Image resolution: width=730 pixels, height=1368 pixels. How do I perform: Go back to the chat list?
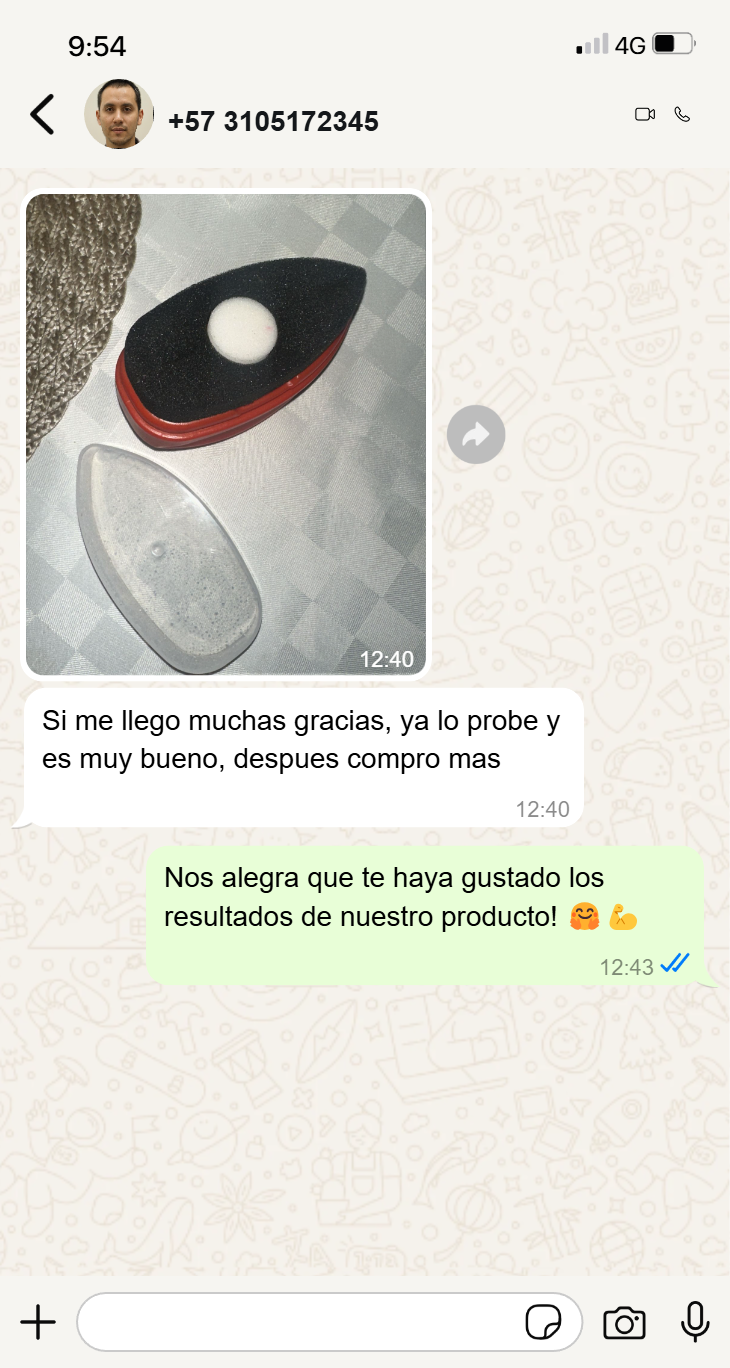42,115
